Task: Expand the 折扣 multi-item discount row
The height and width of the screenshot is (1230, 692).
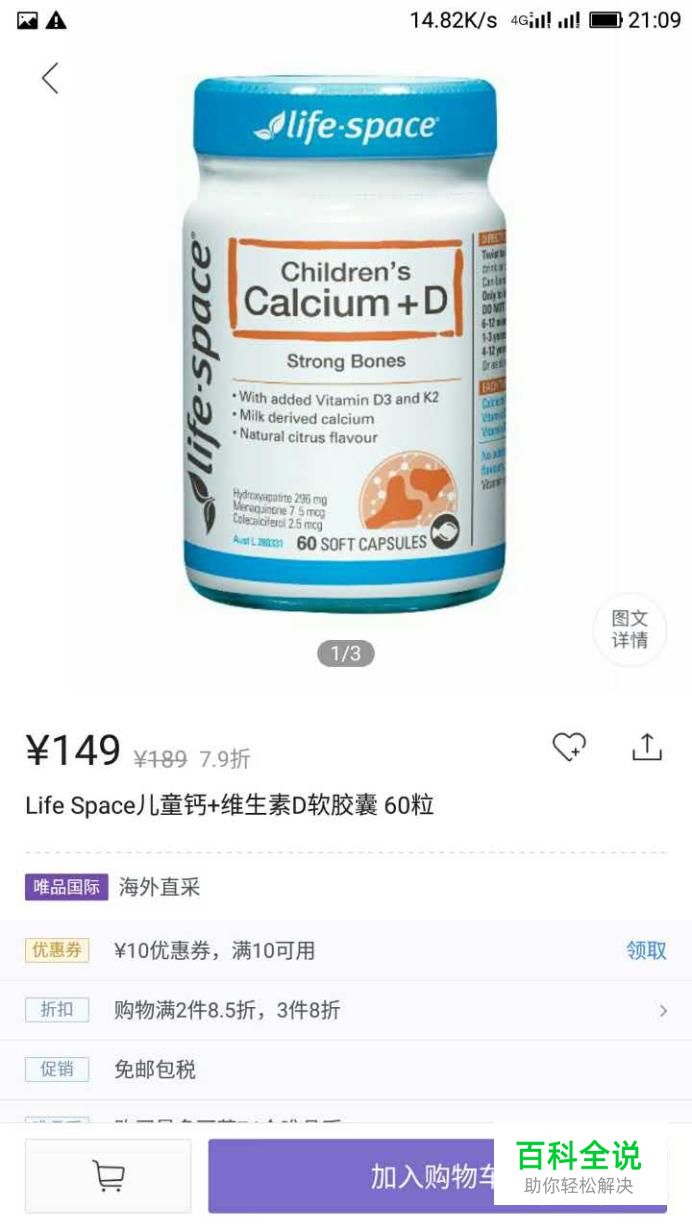Action: coord(346,1010)
